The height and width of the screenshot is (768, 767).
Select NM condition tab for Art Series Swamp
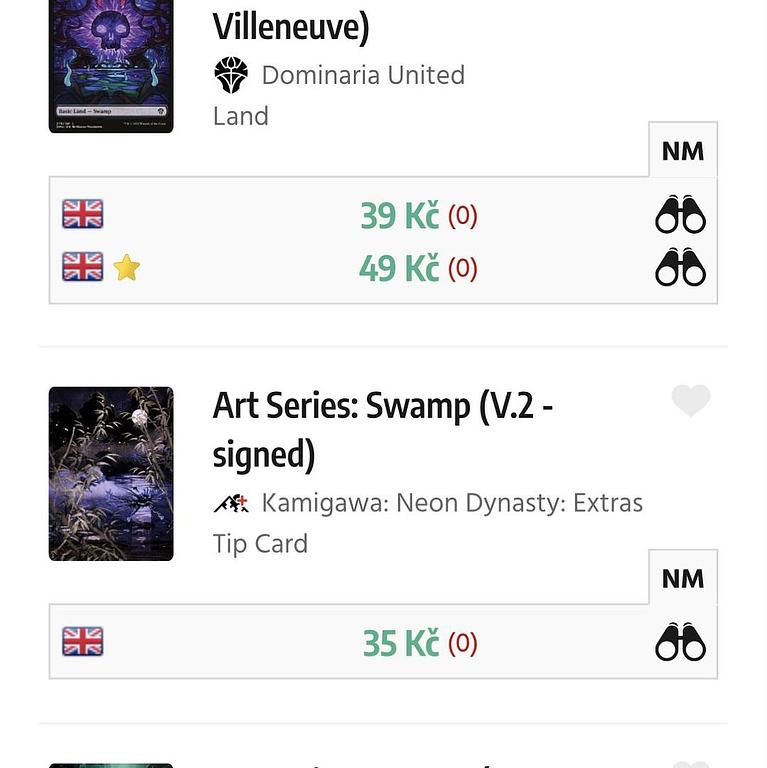click(x=683, y=578)
